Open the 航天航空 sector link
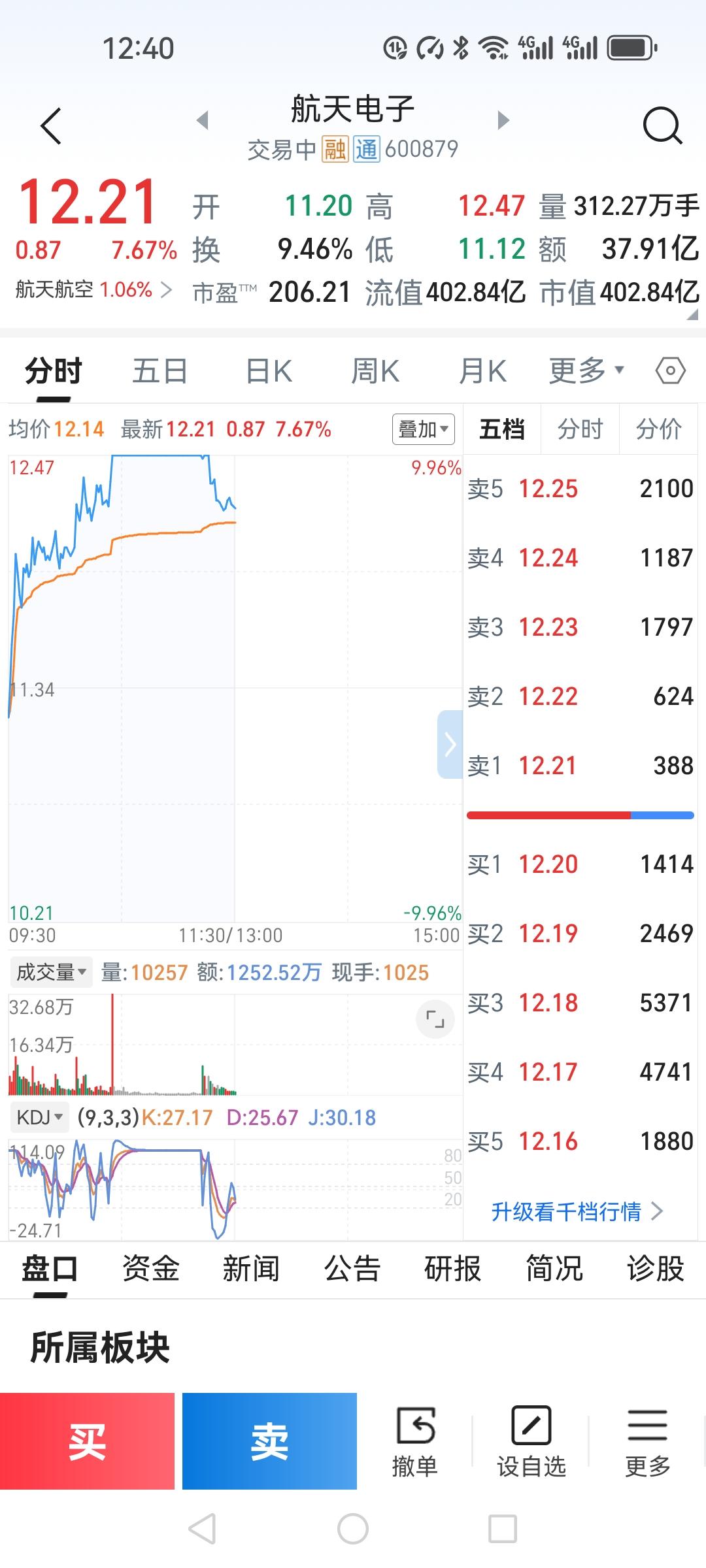The image size is (706, 1568). click(x=93, y=289)
